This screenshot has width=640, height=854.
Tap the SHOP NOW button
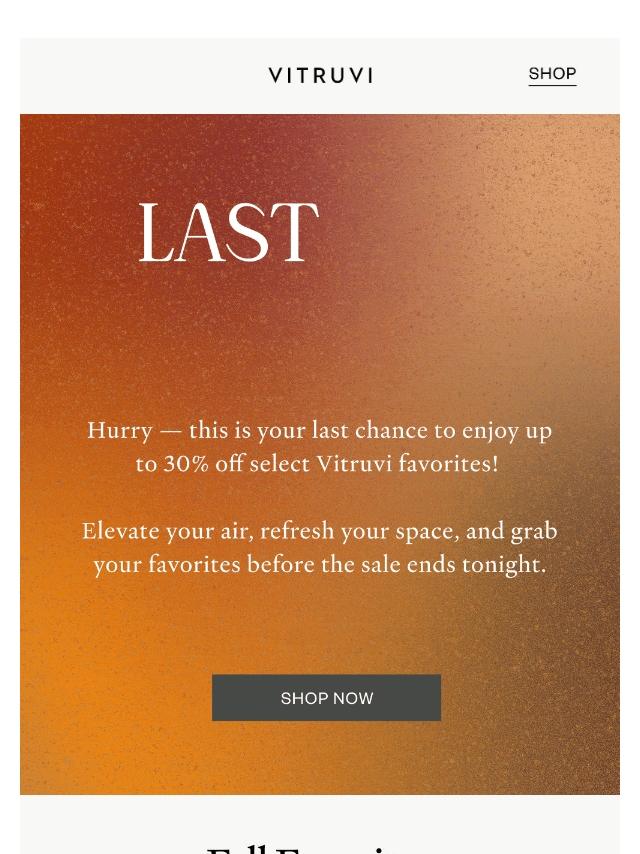[326, 698]
